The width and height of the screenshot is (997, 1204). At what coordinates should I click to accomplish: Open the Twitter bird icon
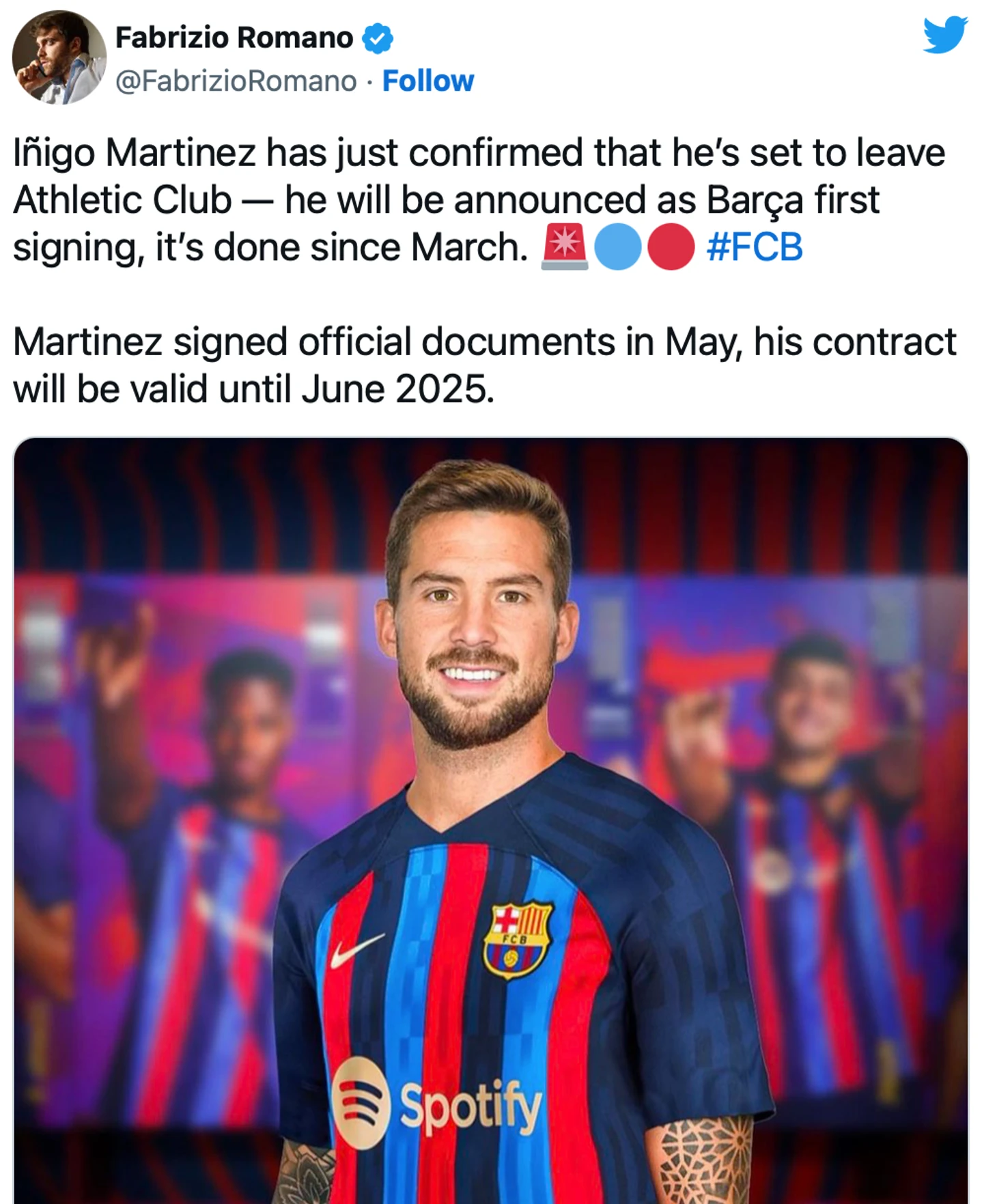945,36
